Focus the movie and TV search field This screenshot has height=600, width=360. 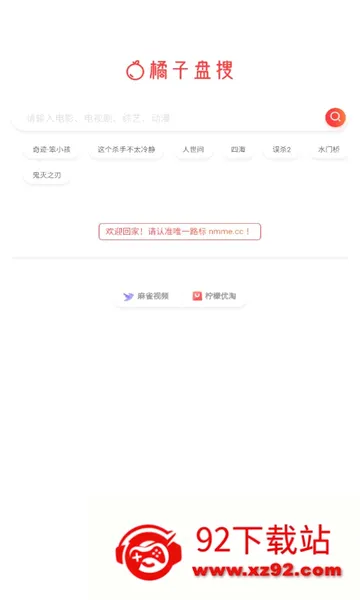click(x=168, y=118)
